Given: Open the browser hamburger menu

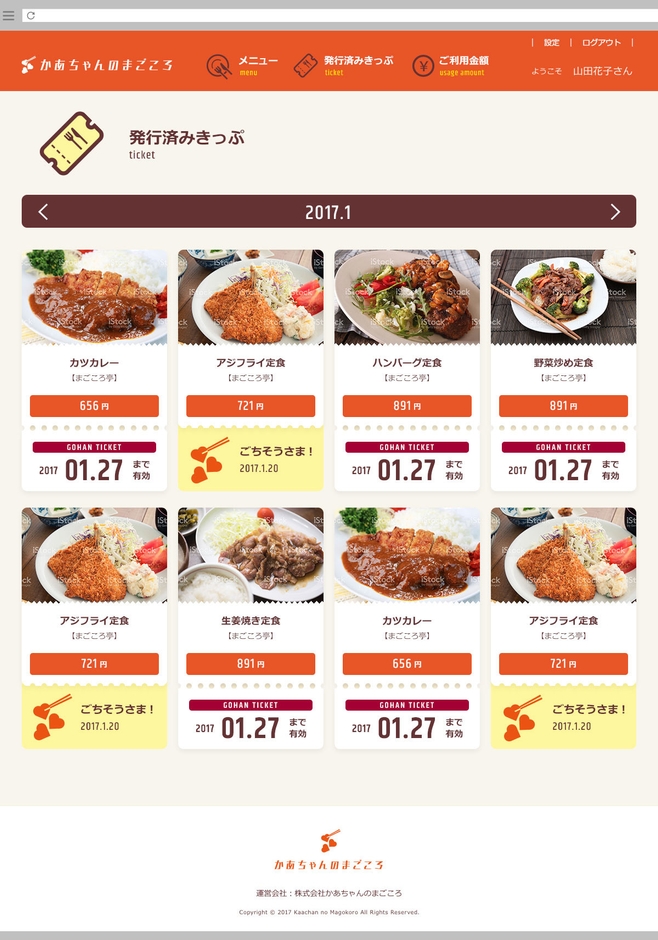Looking at the screenshot, I should pyautogui.click(x=9, y=16).
